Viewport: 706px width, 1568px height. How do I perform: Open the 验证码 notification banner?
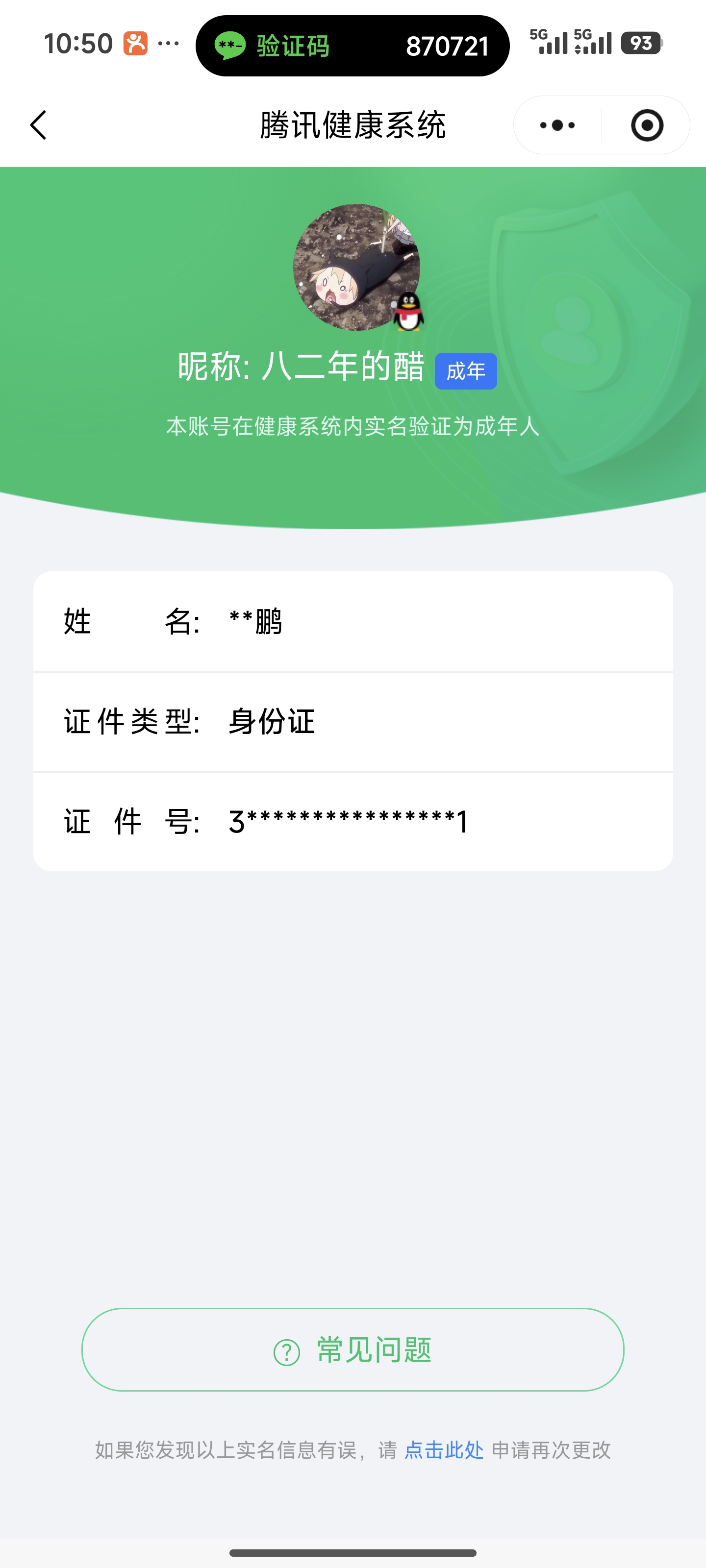352,46
